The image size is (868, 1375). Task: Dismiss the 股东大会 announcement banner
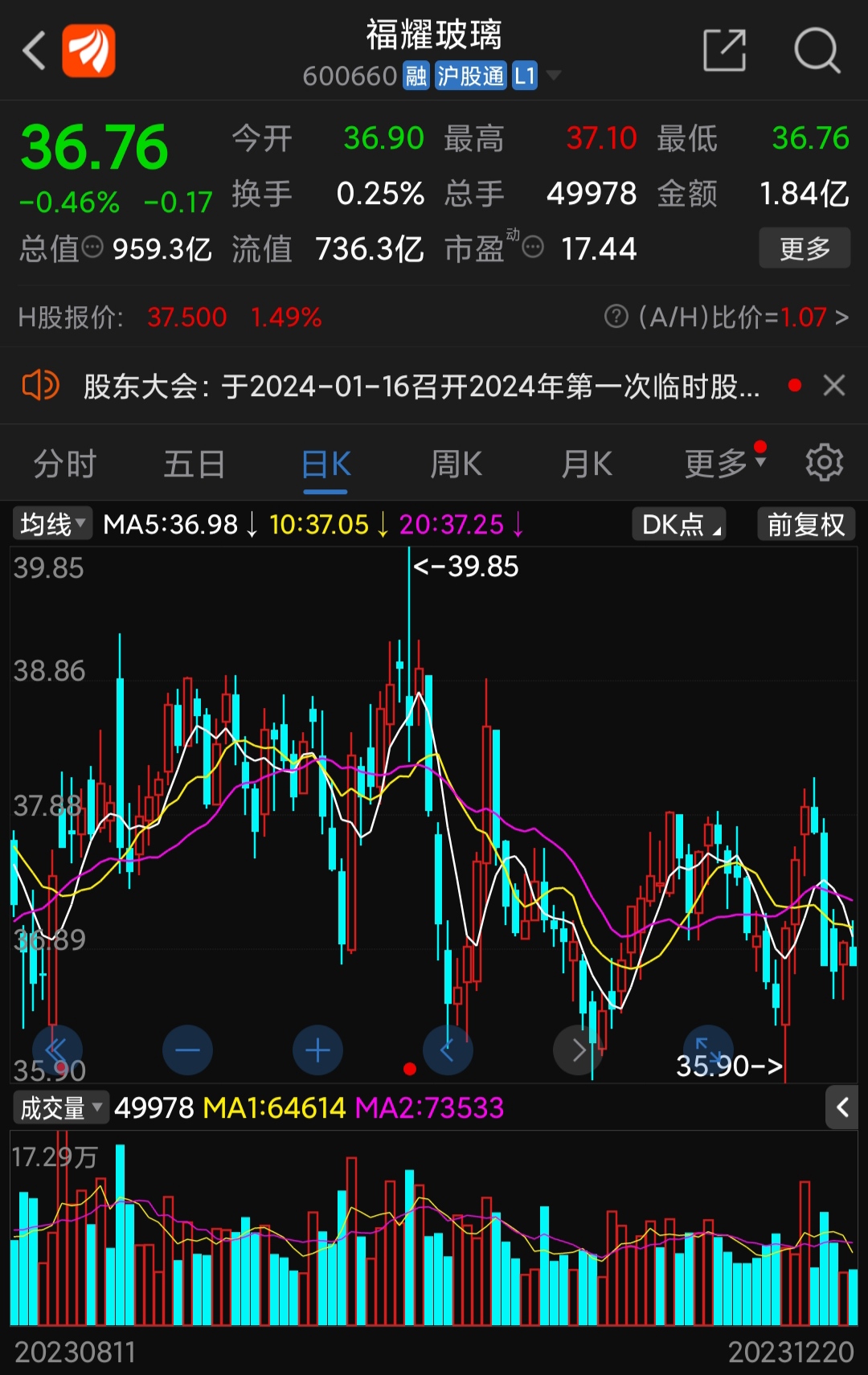tap(833, 386)
